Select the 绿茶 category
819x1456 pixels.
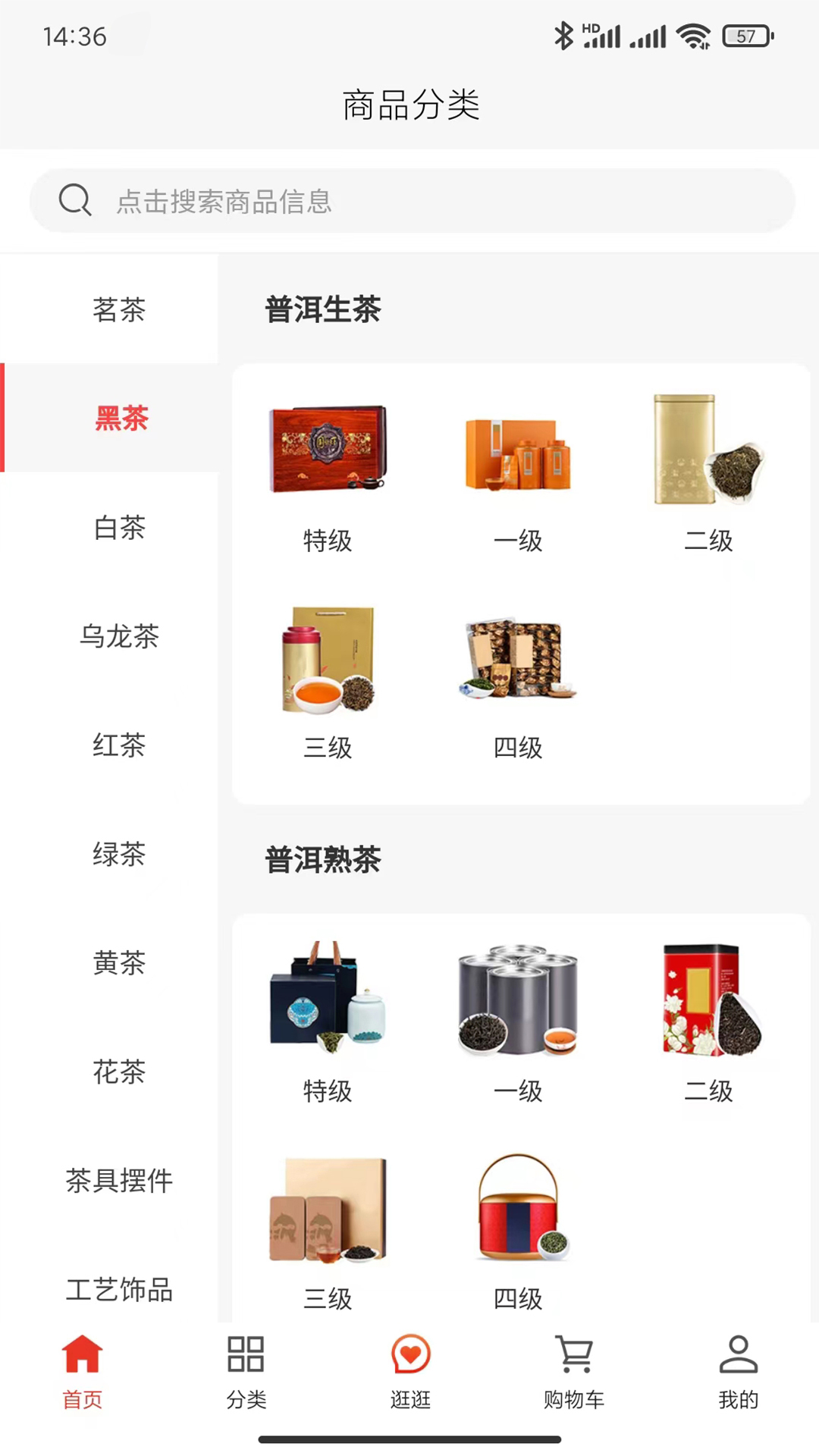click(118, 854)
